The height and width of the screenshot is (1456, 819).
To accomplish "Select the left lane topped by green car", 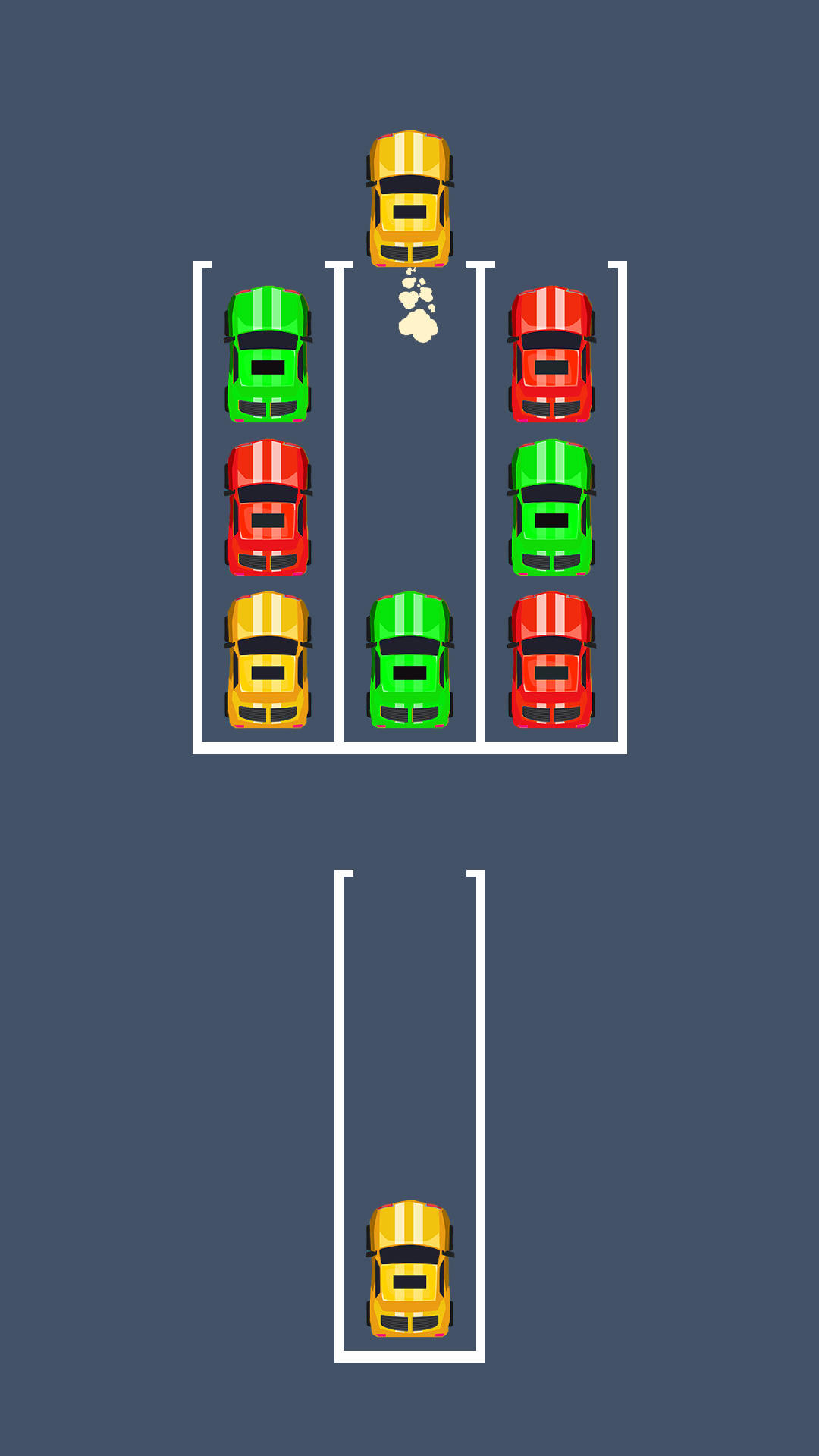I will point(268,507).
